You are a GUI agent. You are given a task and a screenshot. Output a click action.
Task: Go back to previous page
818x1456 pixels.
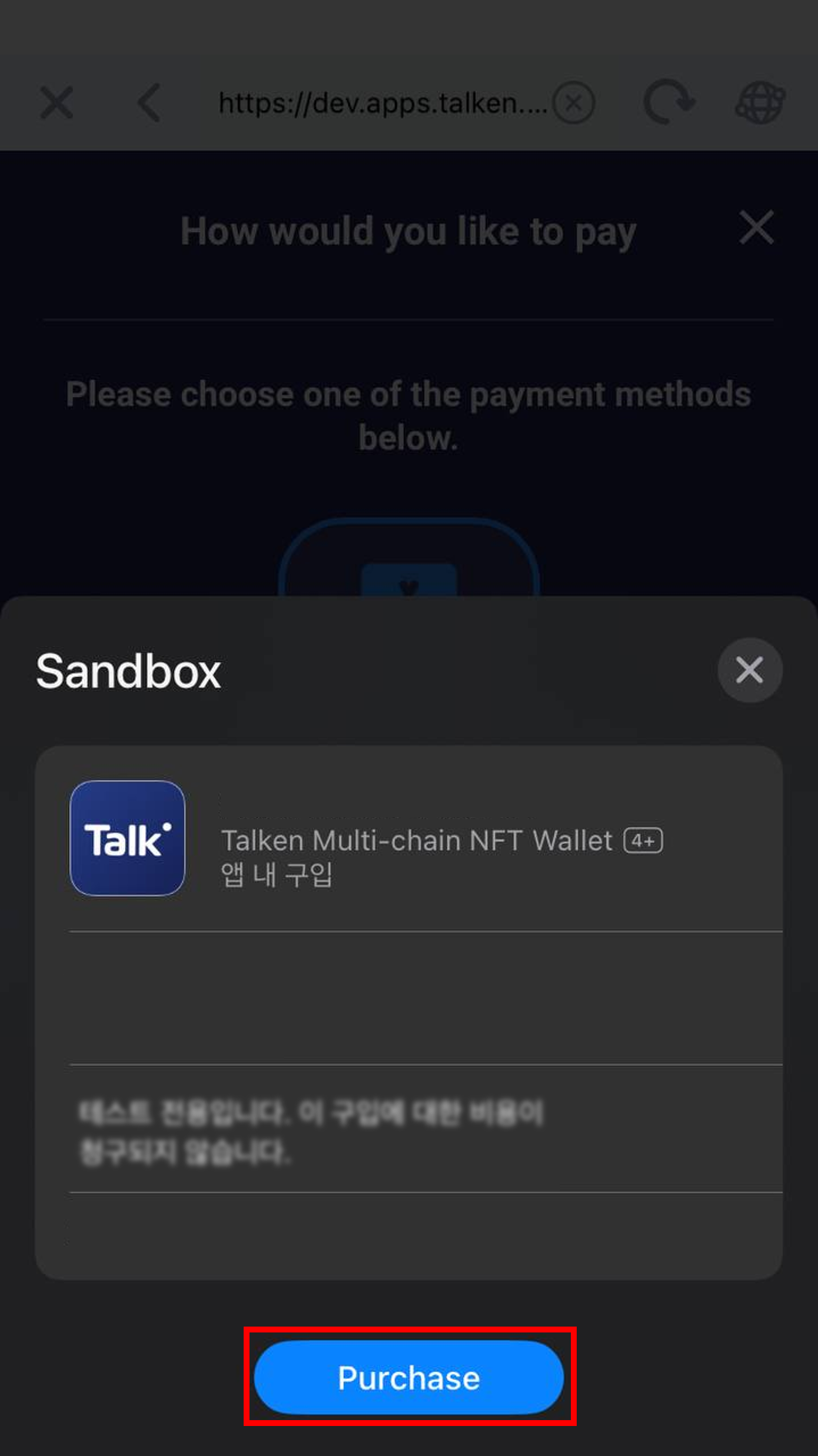pos(149,102)
